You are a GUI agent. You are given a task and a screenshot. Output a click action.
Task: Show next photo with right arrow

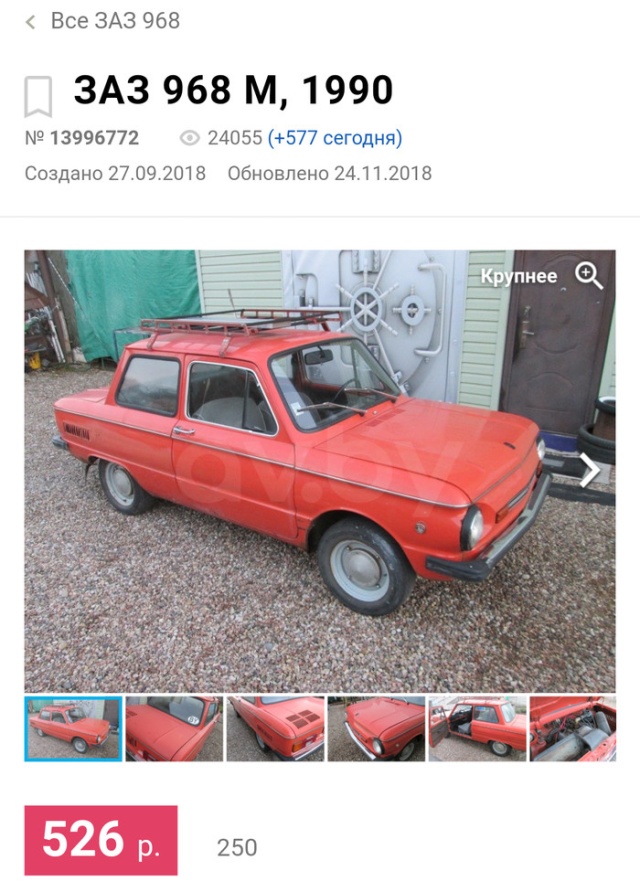point(590,470)
